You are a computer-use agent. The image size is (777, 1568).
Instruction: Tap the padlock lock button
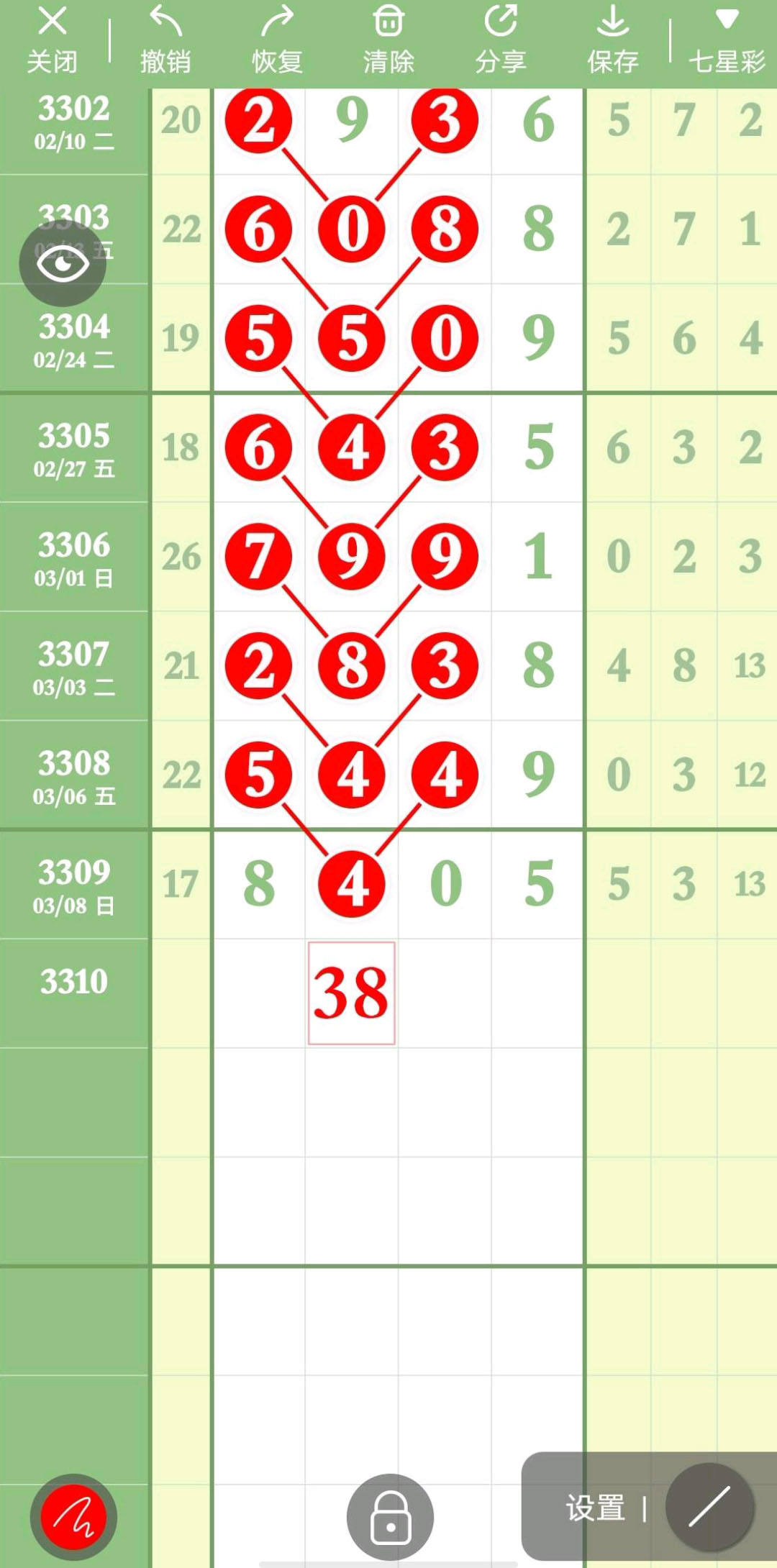point(390,1518)
